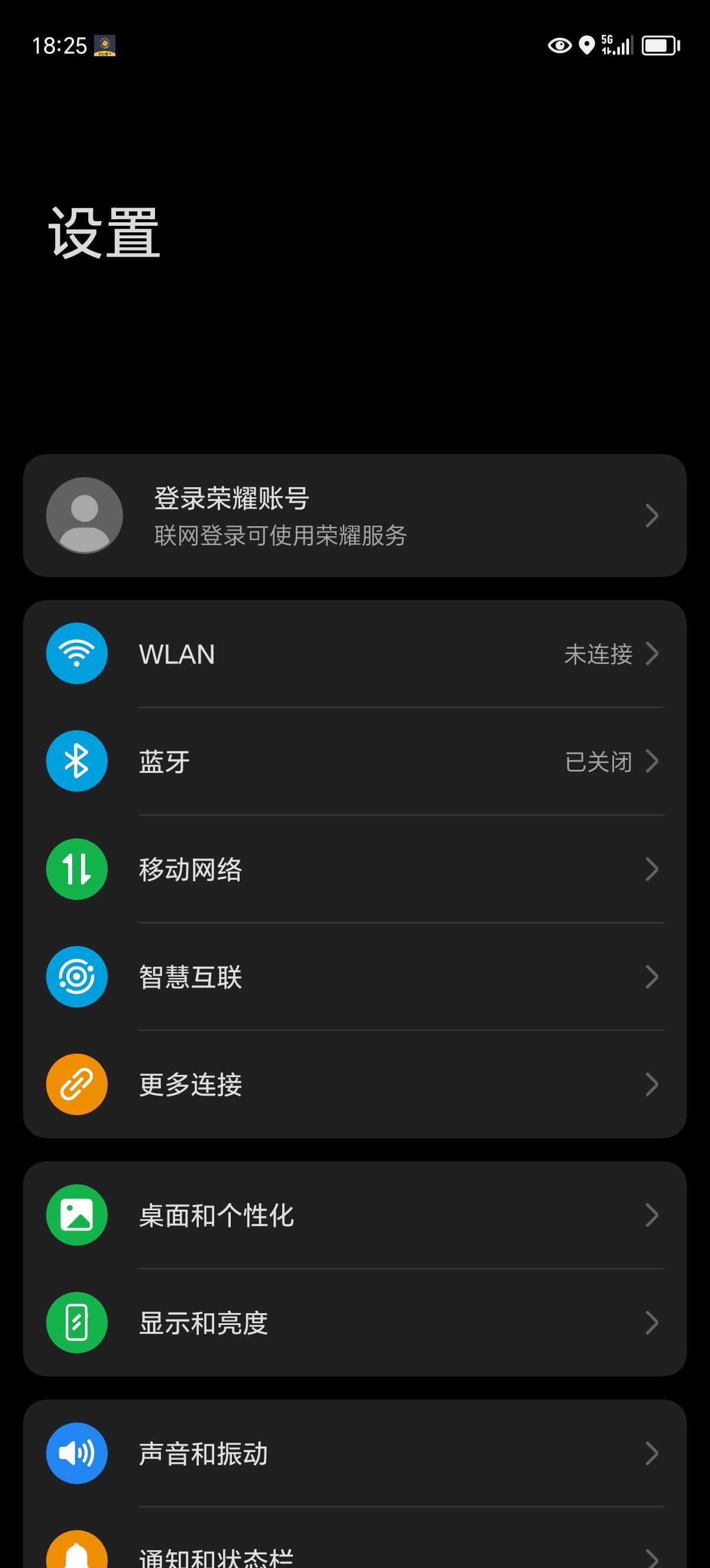Image resolution: width=710 pixels, height=1568 pixels.
Task: Open WLAN settings
Action: coord(354,654)
